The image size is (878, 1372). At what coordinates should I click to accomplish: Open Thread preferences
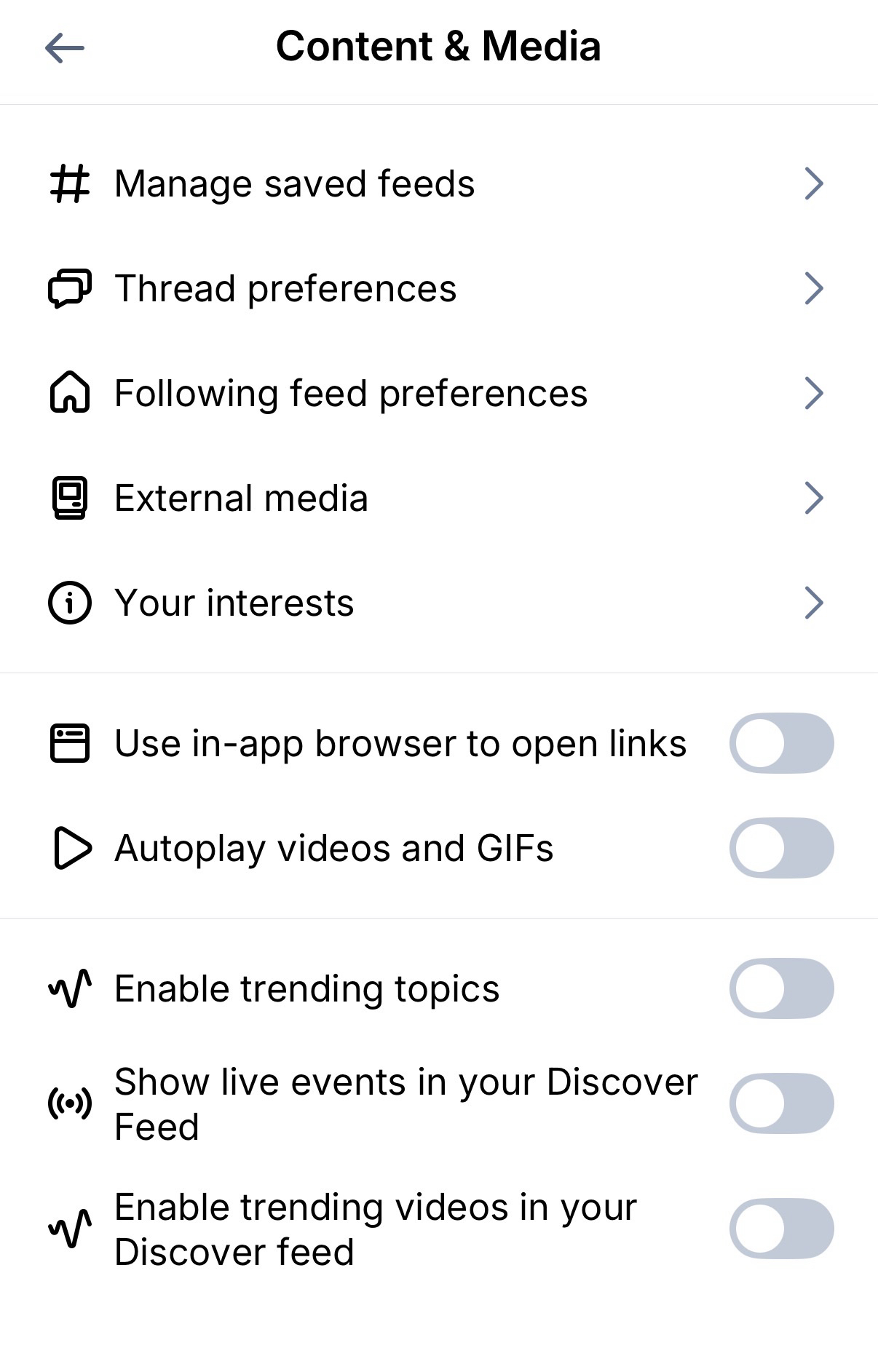[437, 288]
